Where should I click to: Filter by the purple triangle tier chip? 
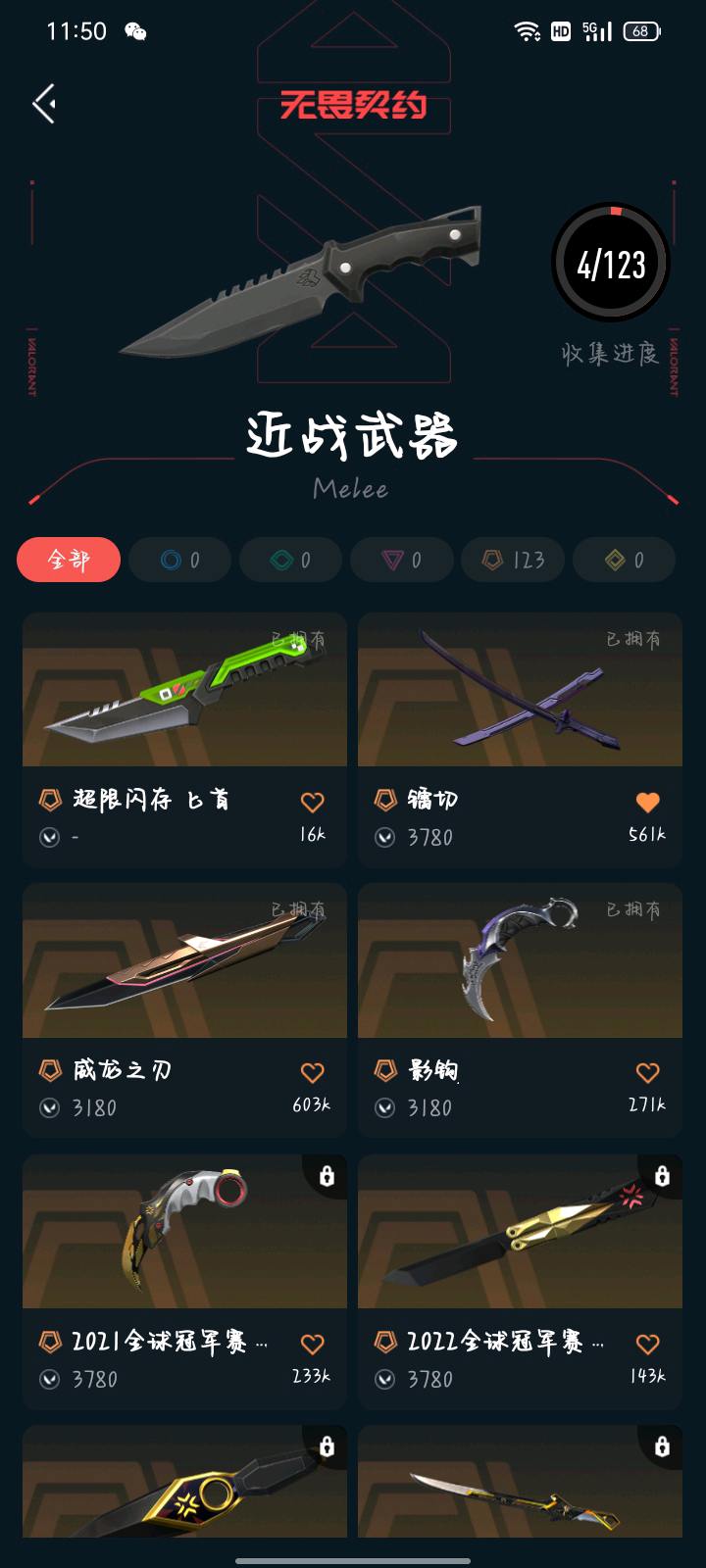point(401,560)
